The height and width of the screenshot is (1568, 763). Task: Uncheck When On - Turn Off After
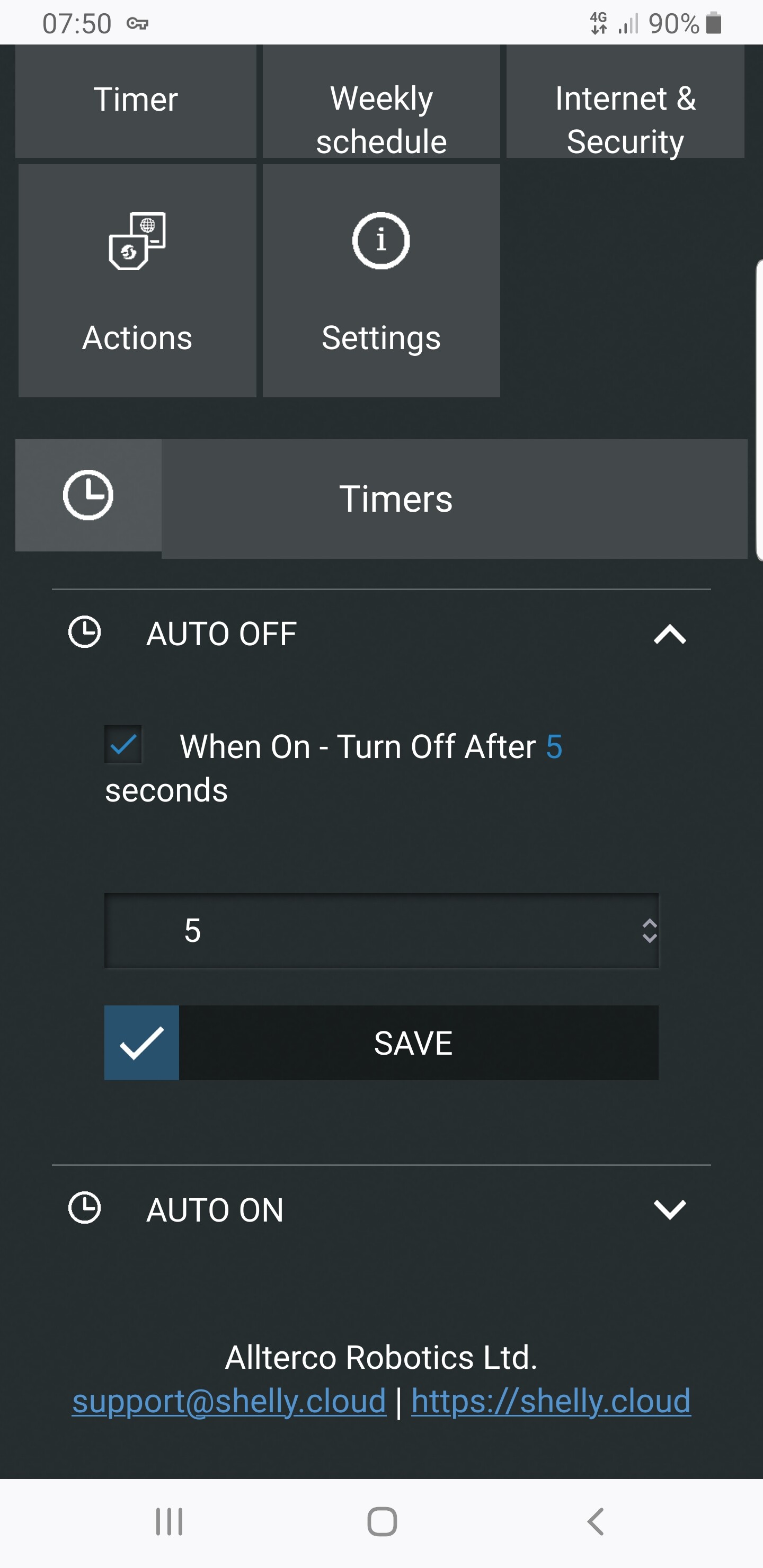pyautogui.click(x=123, y=744)
